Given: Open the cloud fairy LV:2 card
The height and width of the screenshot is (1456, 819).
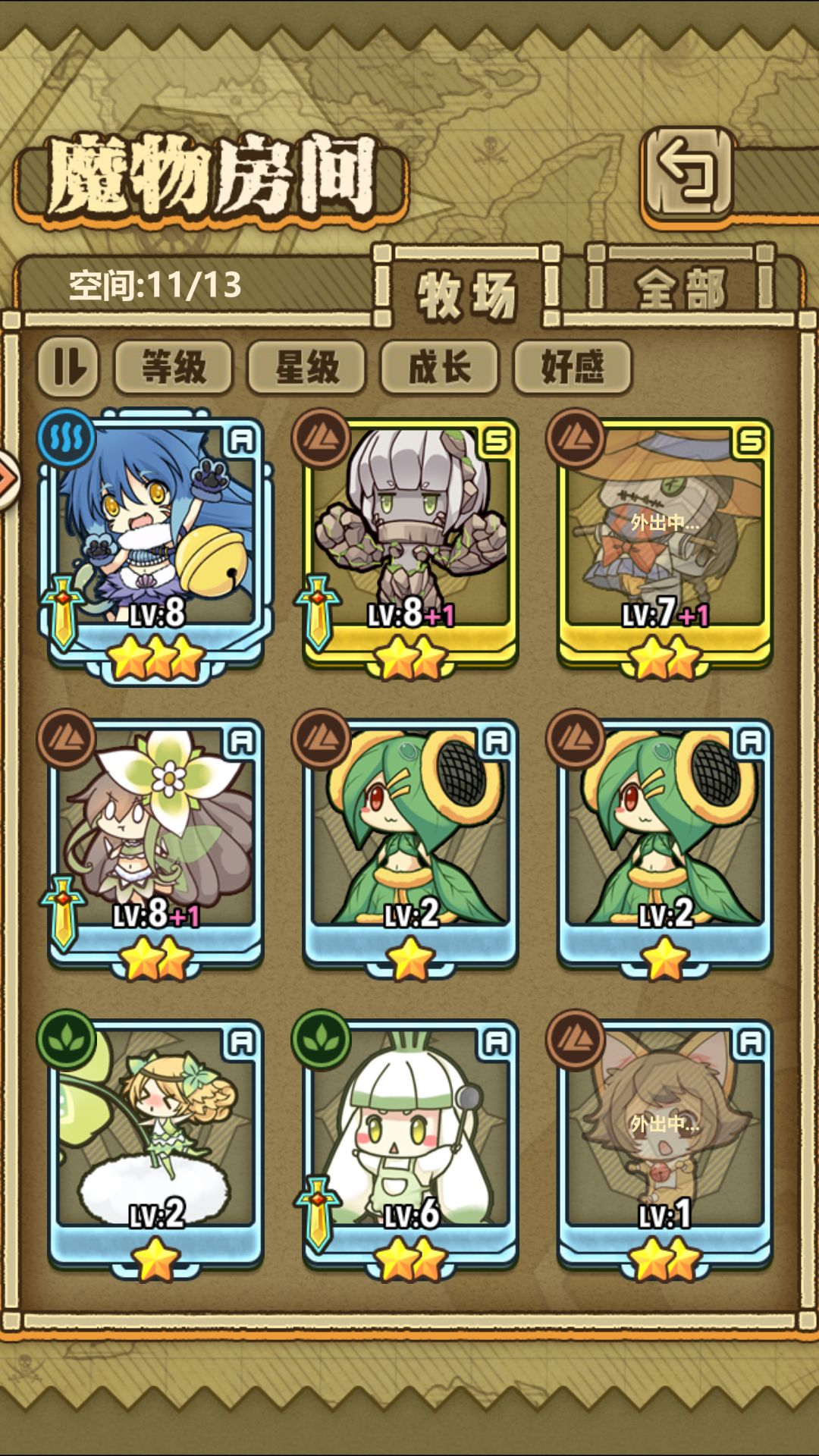Looking at the screenshot, I should tap(155, 1146).
